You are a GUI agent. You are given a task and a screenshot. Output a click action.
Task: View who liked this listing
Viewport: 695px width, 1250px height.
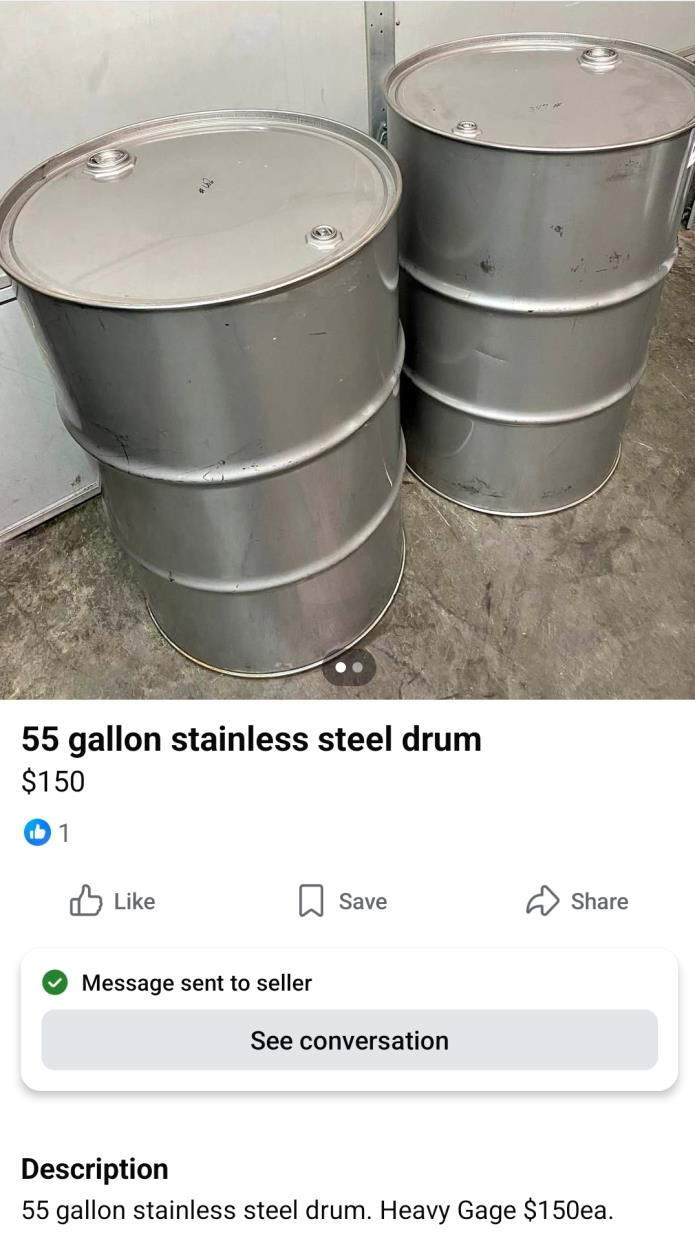[46, 833]
